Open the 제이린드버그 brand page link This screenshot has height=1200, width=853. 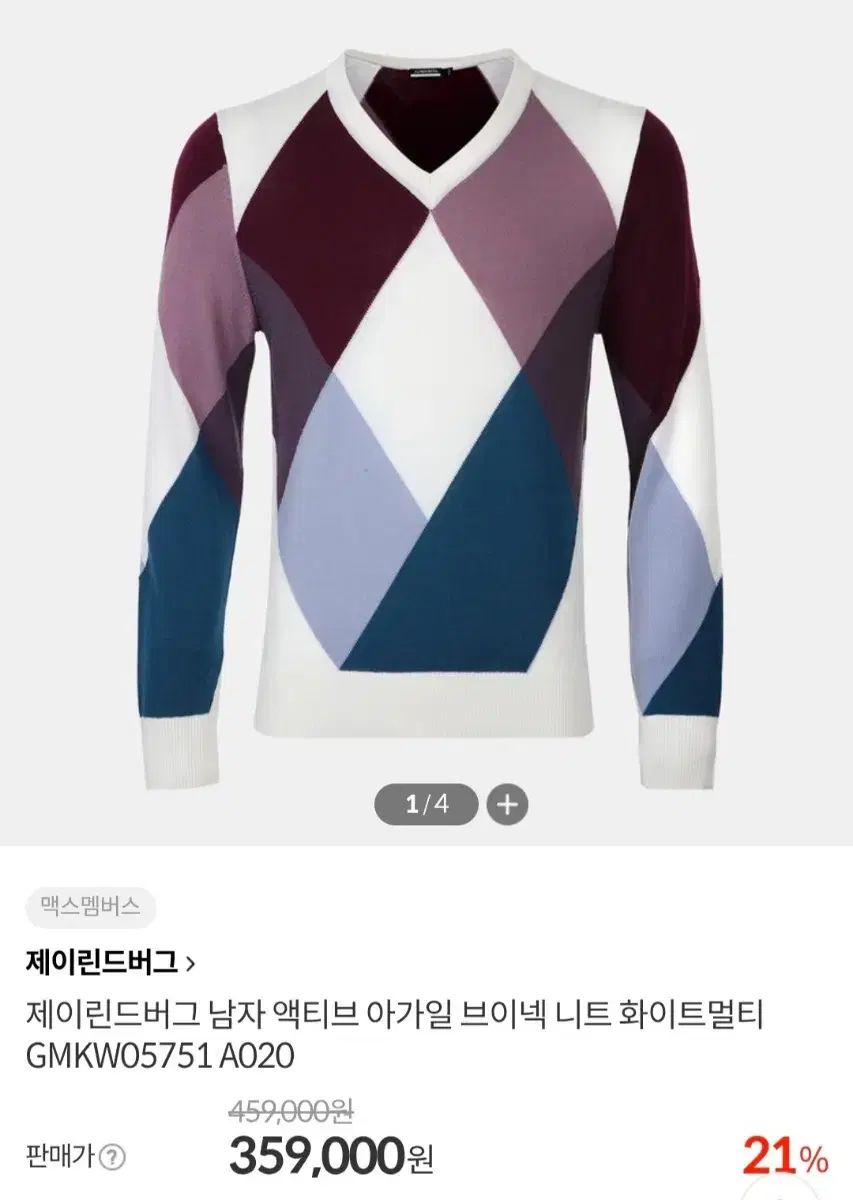pos(110,962)
